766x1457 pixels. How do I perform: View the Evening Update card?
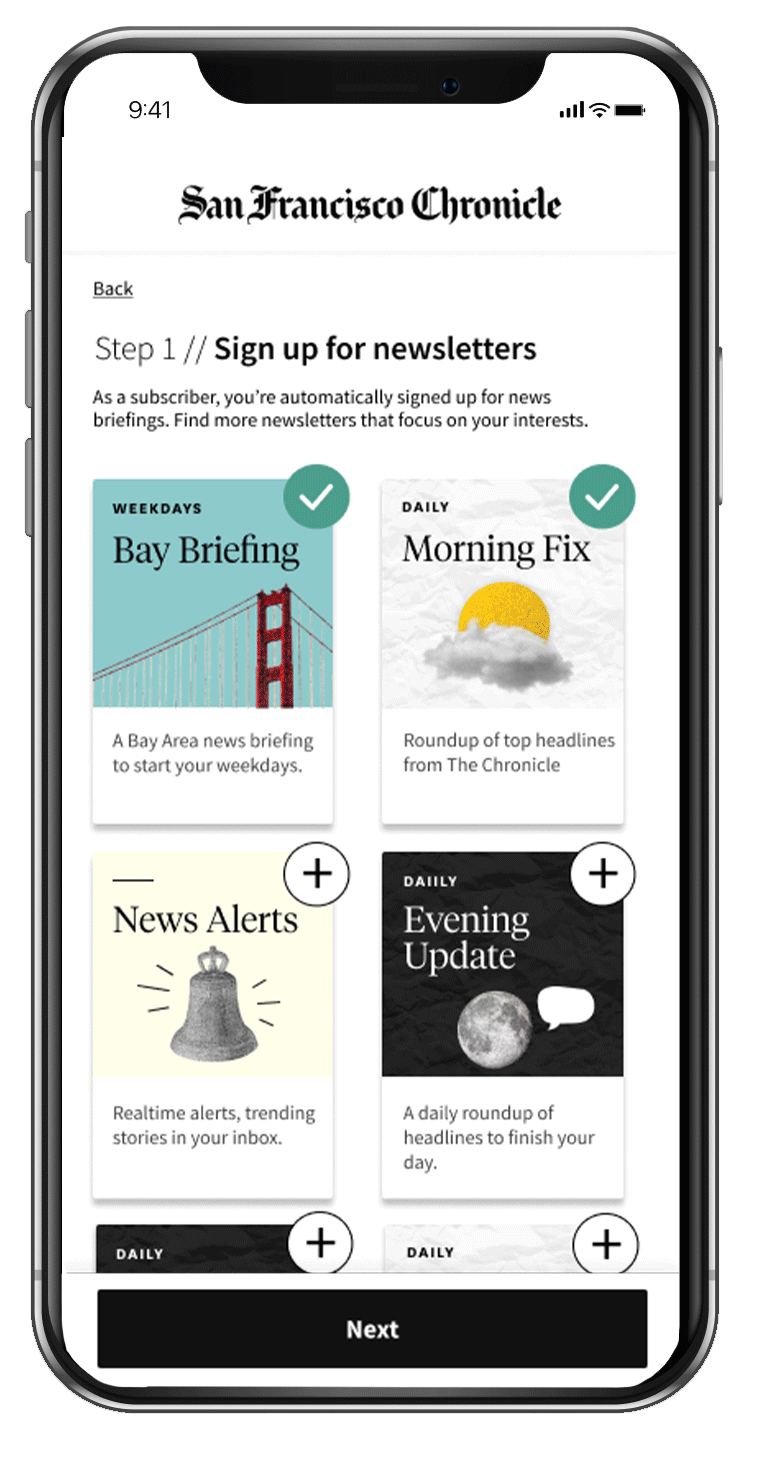tap(502, 1025)
